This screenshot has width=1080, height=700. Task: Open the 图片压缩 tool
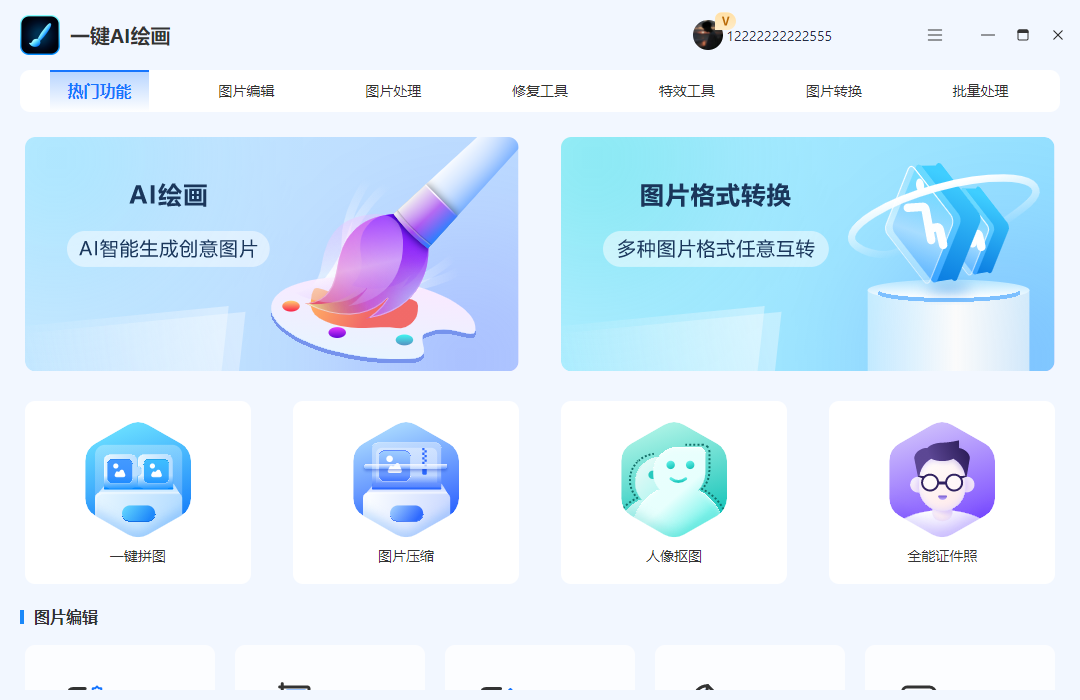(406, 492)
